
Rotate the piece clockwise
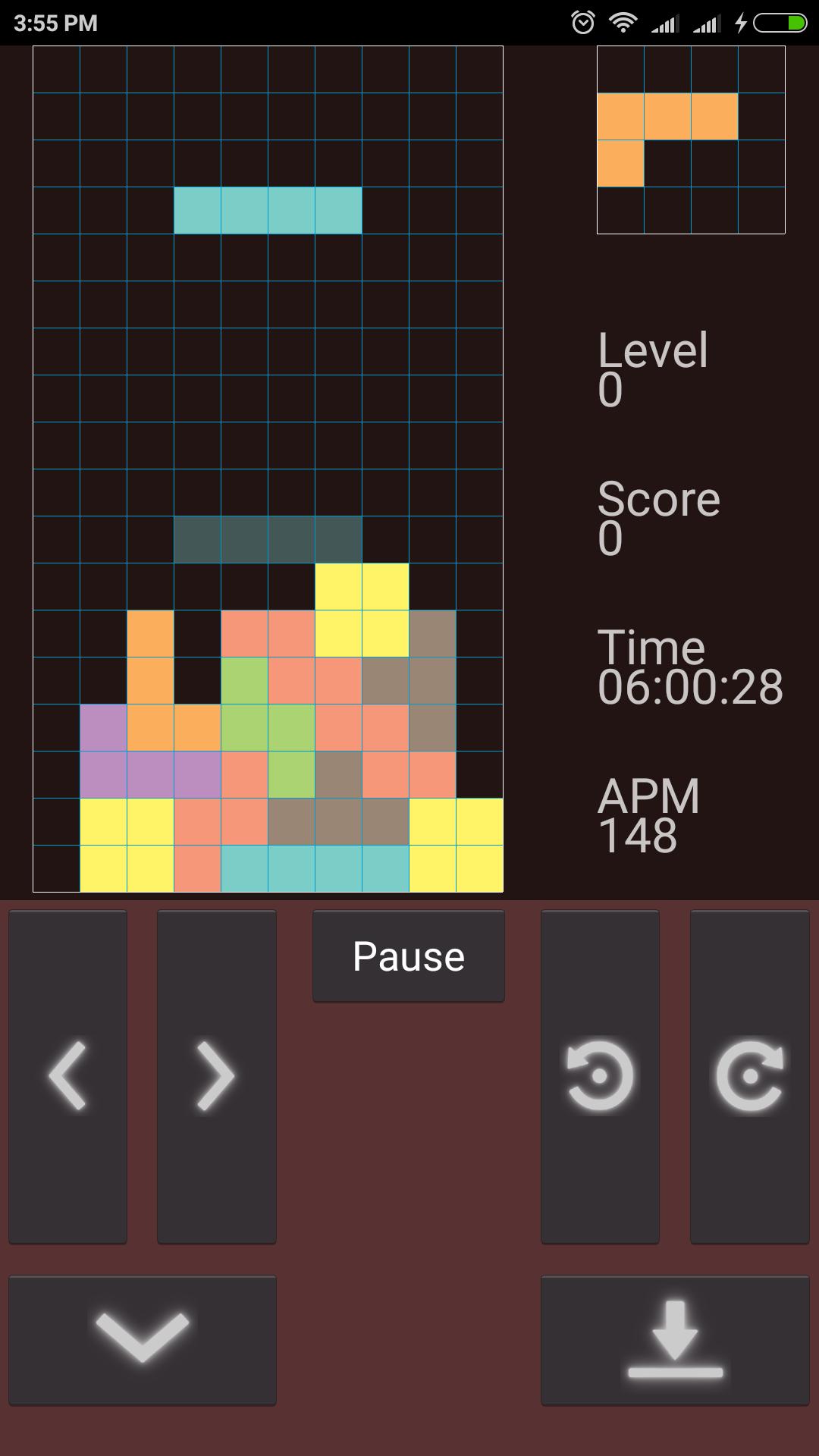750,1073
